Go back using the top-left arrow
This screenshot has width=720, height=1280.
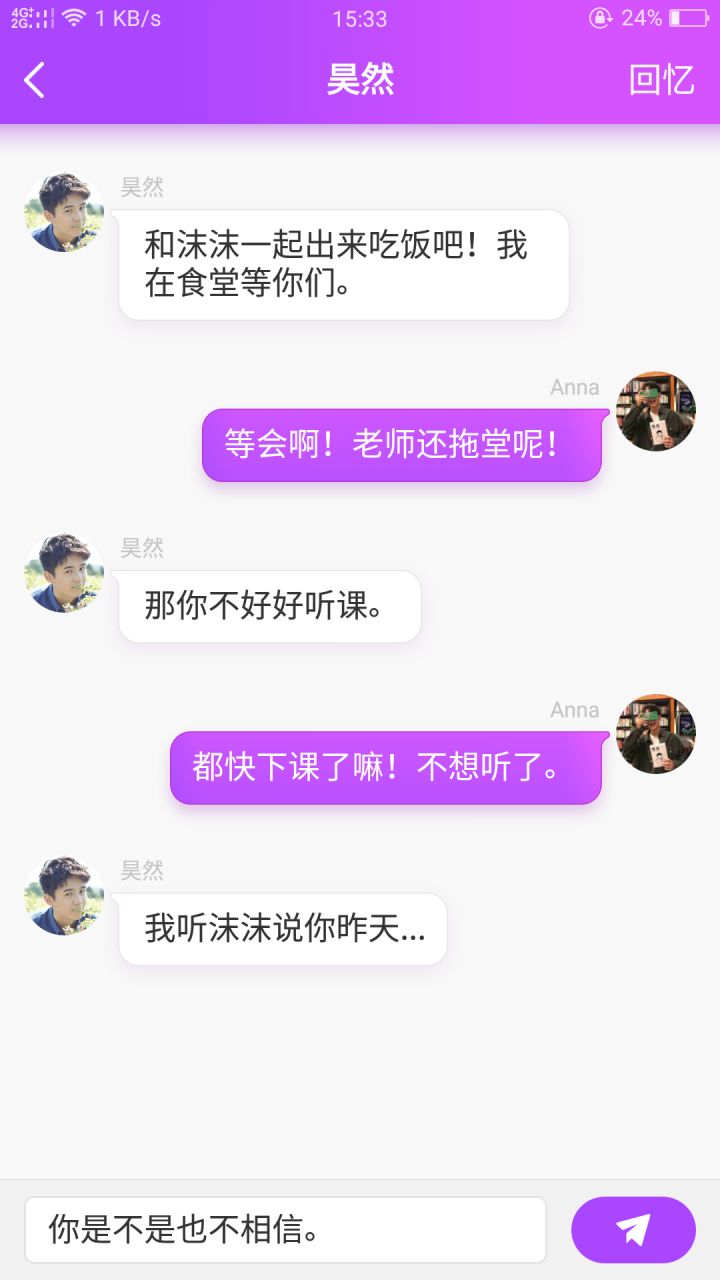tap(35, 80)
